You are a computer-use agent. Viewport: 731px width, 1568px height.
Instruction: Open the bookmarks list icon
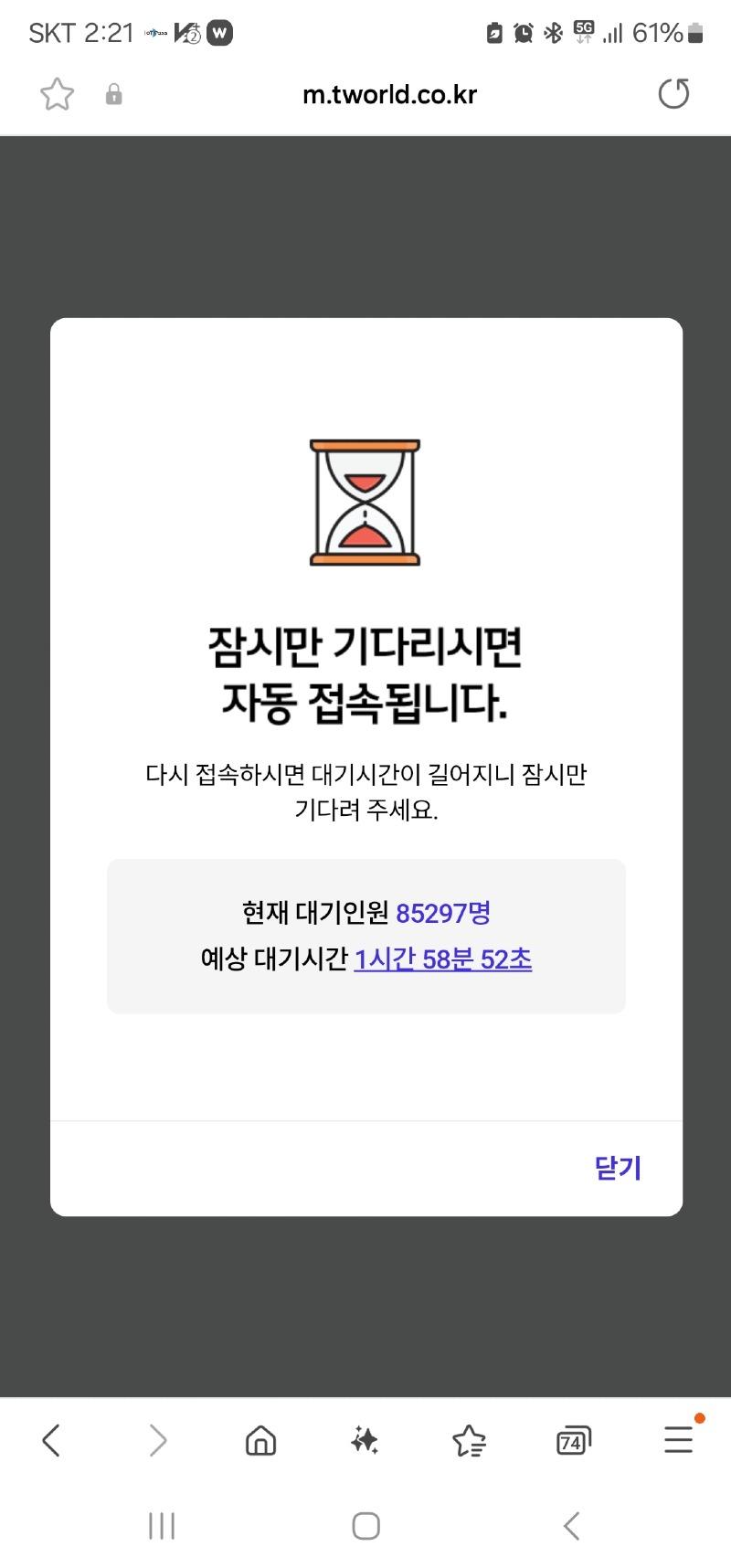point(470,1440)
